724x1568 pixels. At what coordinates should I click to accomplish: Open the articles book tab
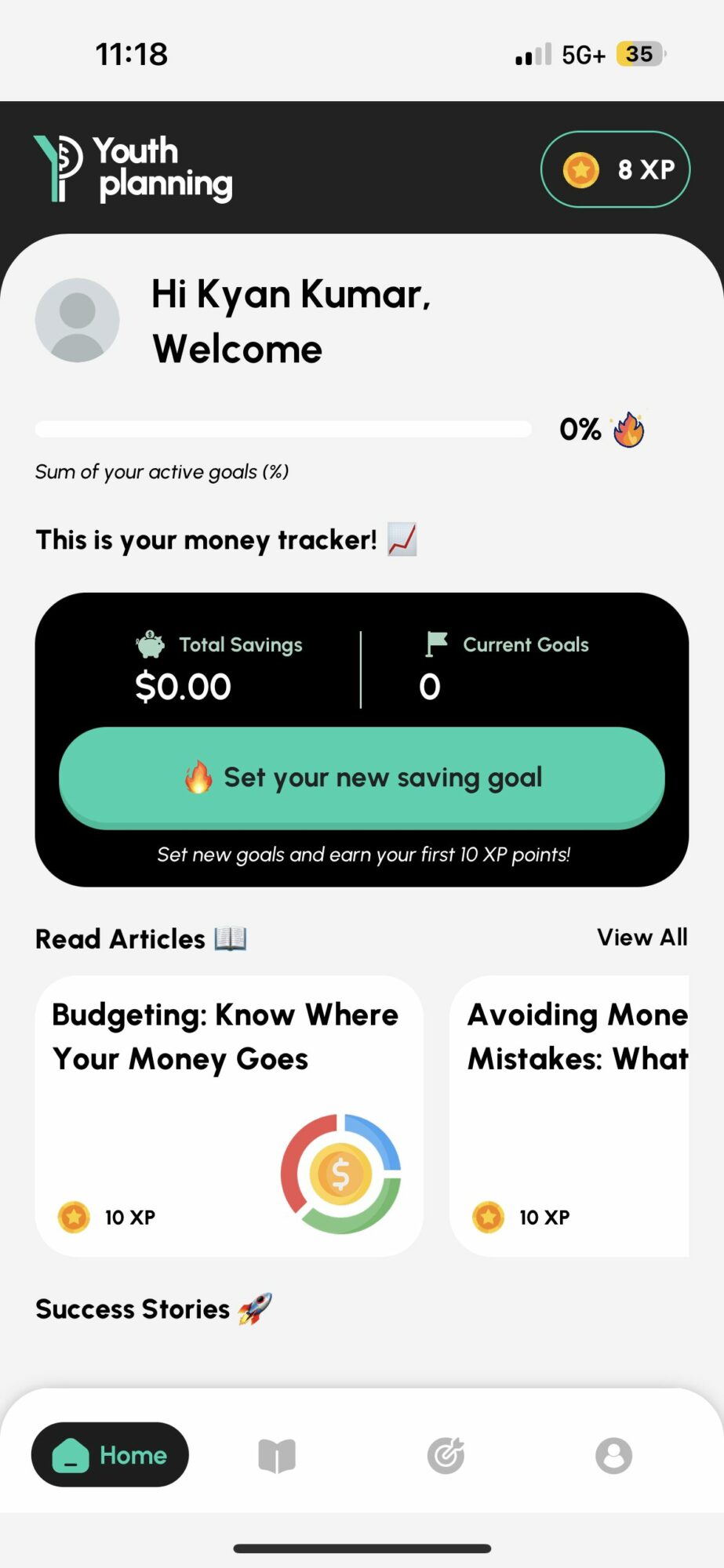point(277,1456)
